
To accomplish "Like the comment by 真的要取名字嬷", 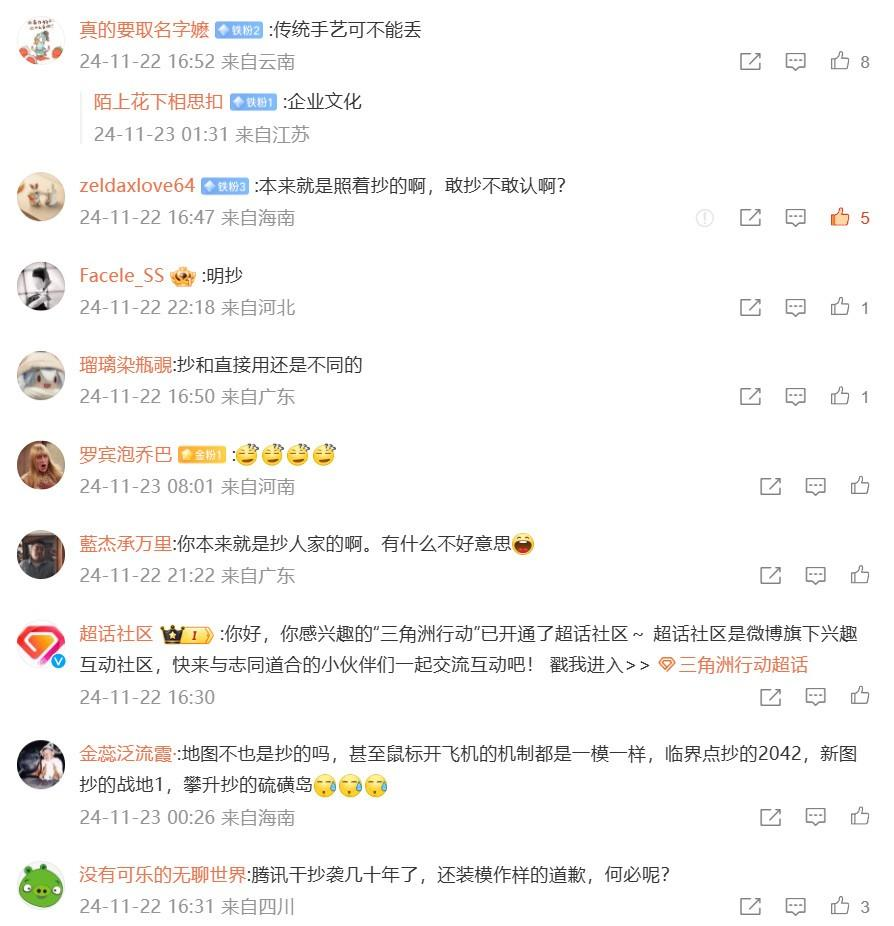I will pos(840,61).
